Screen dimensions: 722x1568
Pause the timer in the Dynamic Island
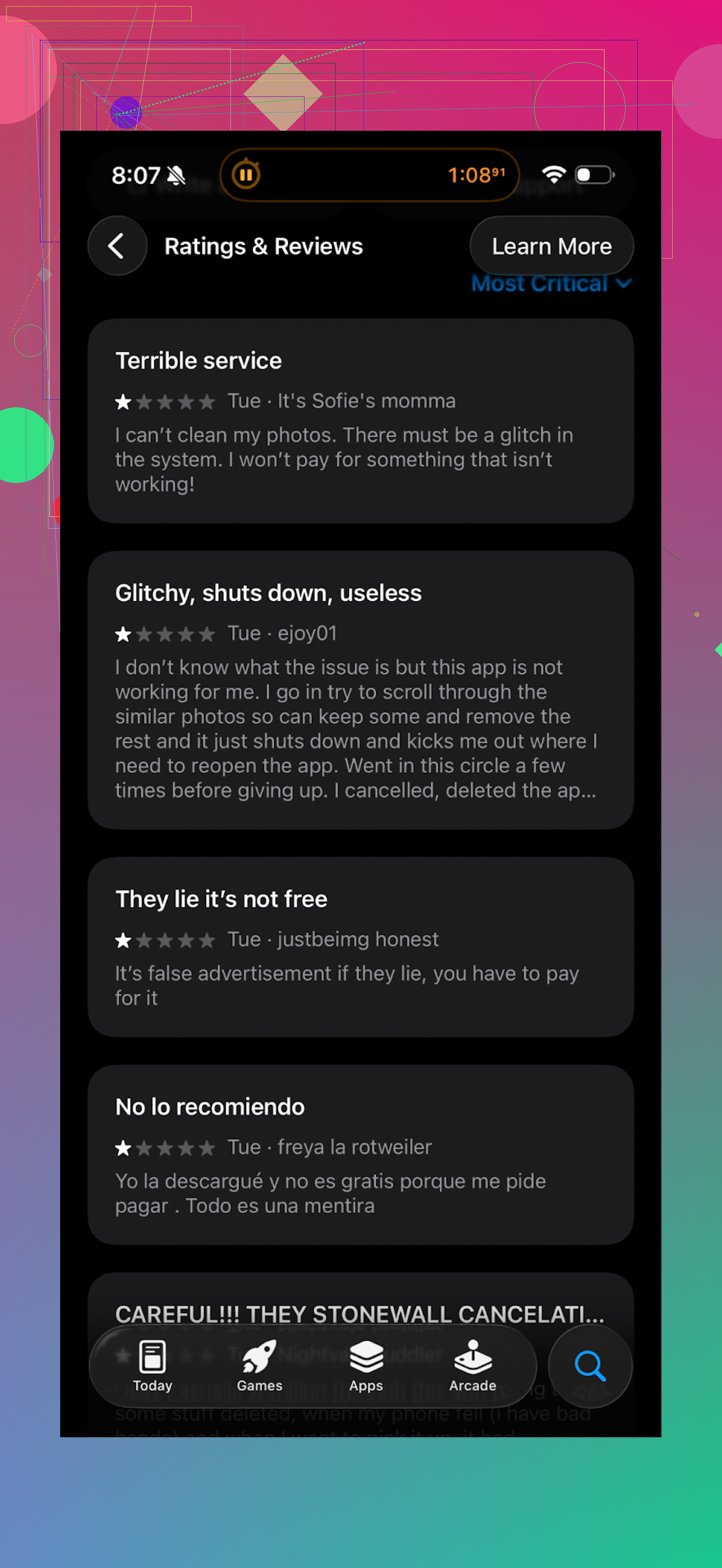(246, 175)
